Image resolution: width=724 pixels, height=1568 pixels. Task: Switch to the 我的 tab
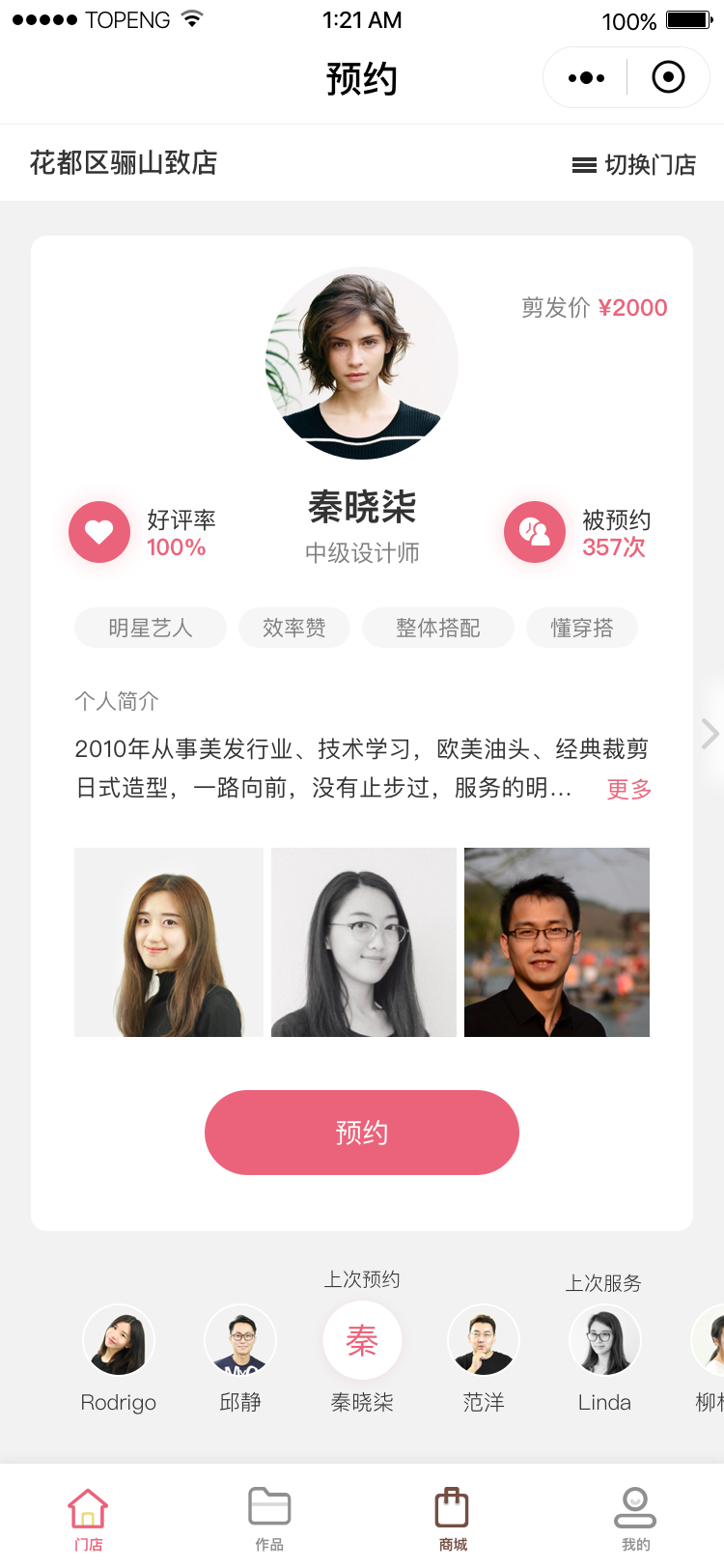coord(635,1516)
